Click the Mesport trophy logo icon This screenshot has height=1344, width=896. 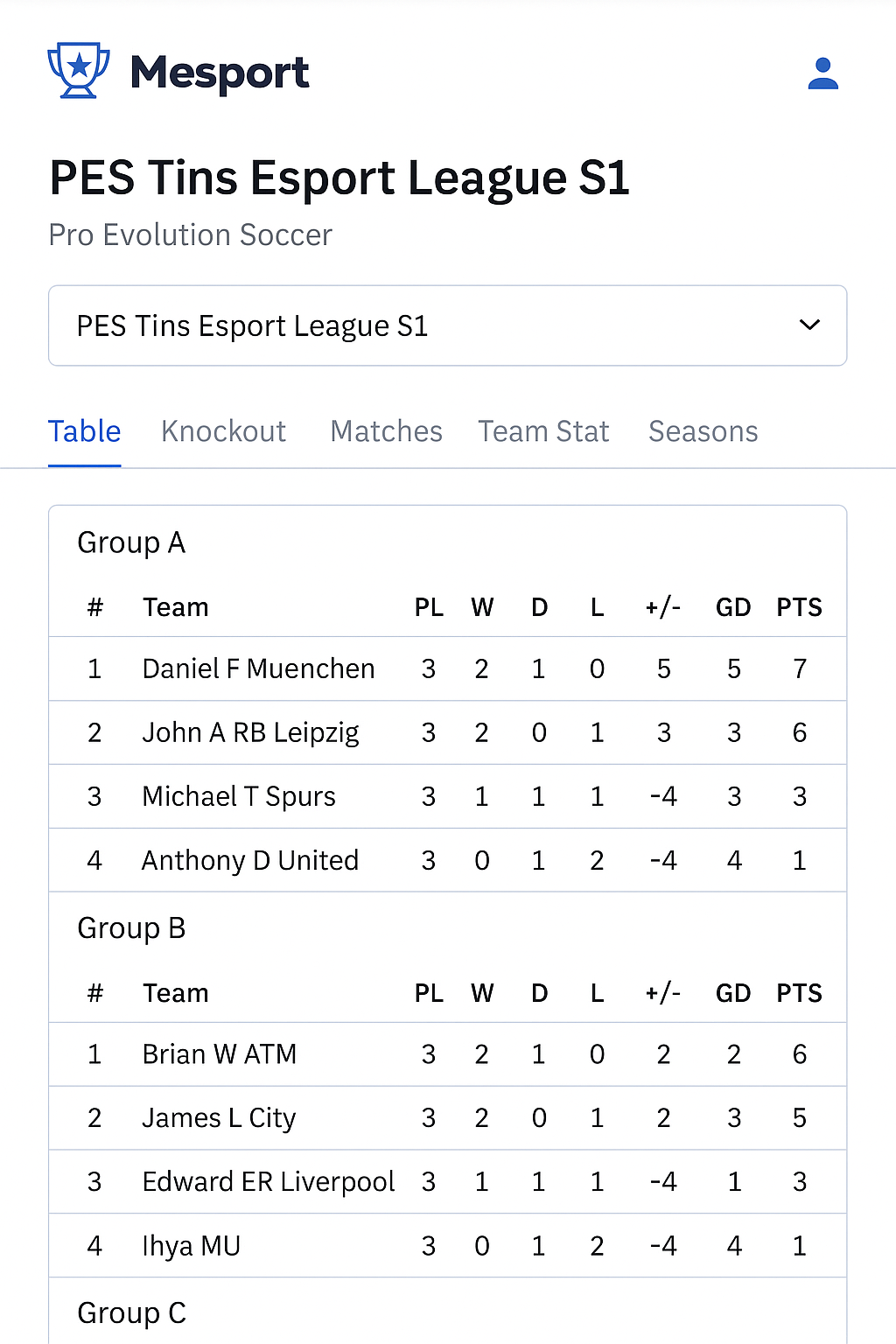point(78,70)
